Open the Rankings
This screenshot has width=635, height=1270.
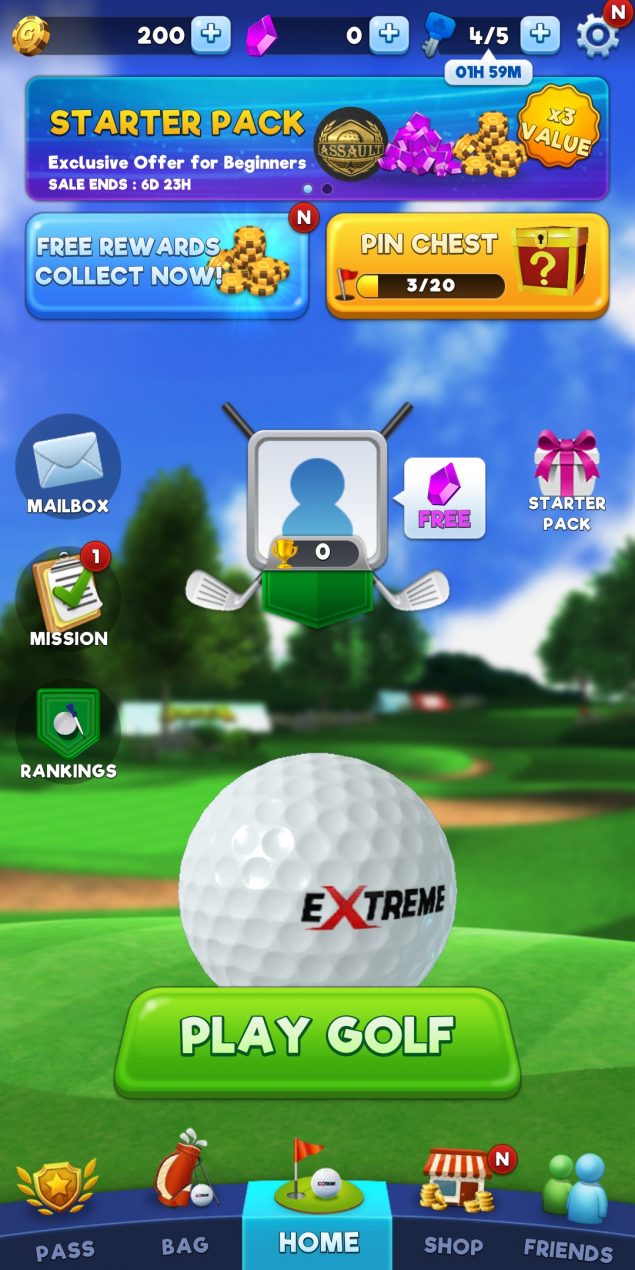(x=68, y=732)
